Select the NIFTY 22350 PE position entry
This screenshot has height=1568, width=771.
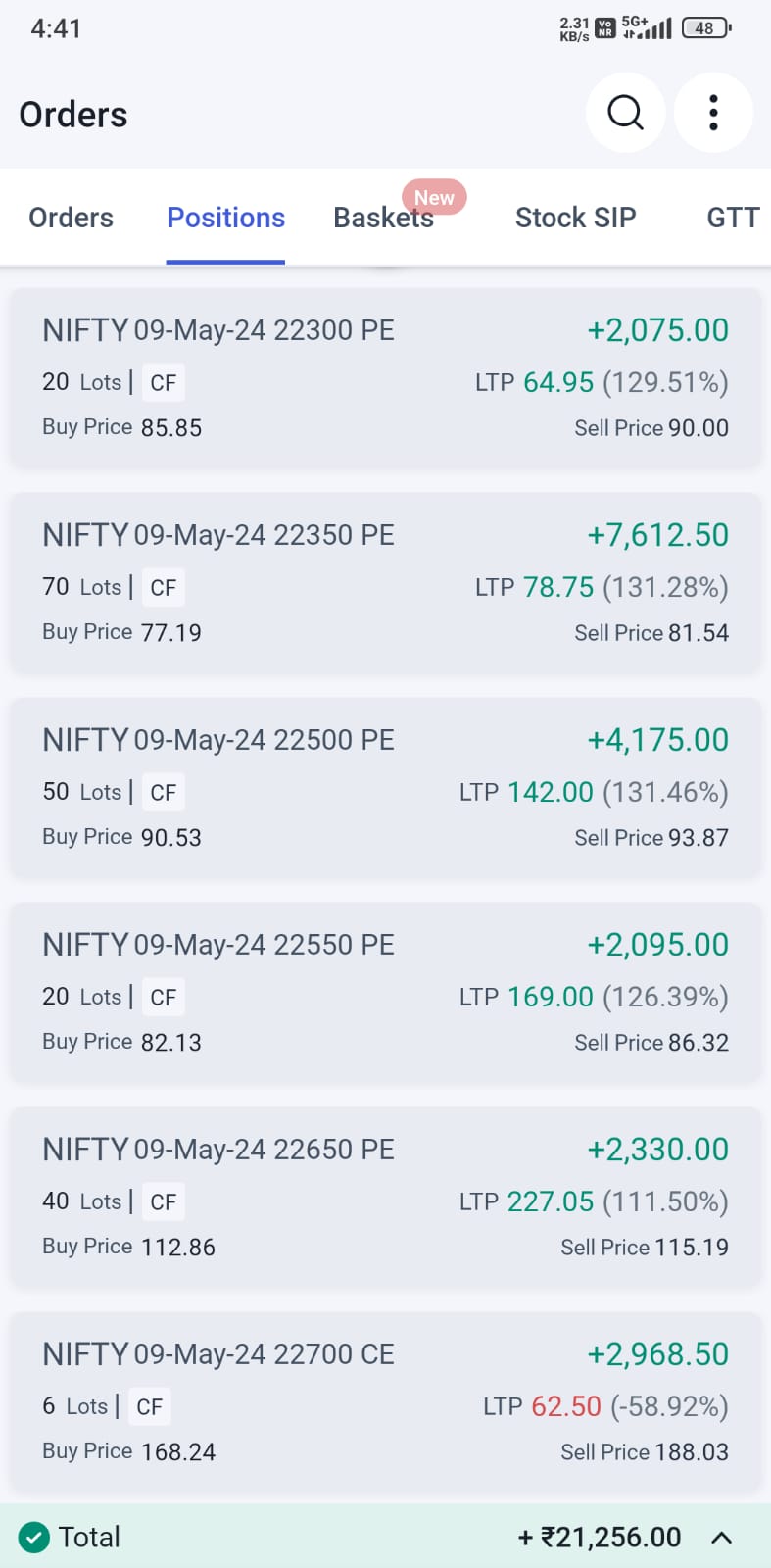click(x=385, y=583)
